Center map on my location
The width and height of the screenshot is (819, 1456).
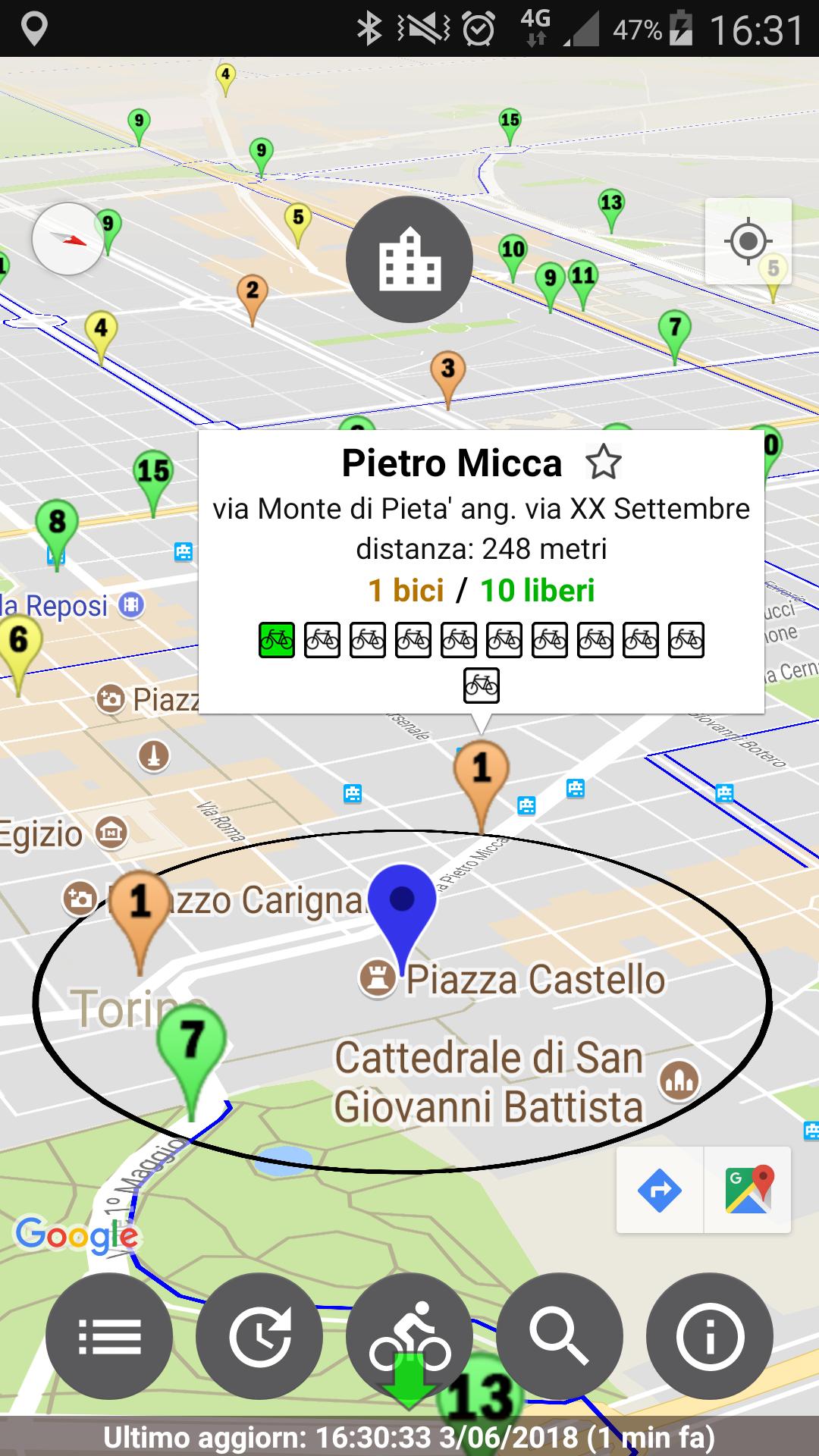[748, 242]
